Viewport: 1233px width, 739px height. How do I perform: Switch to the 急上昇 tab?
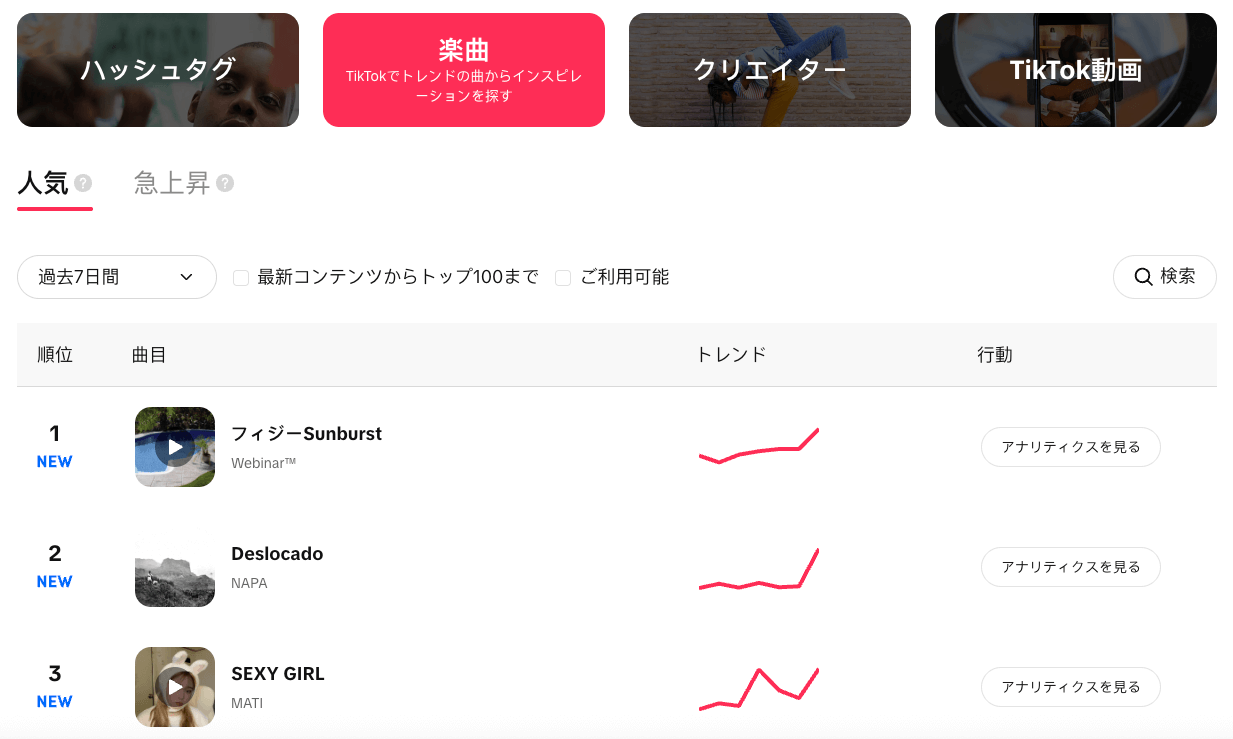[172, 183]
